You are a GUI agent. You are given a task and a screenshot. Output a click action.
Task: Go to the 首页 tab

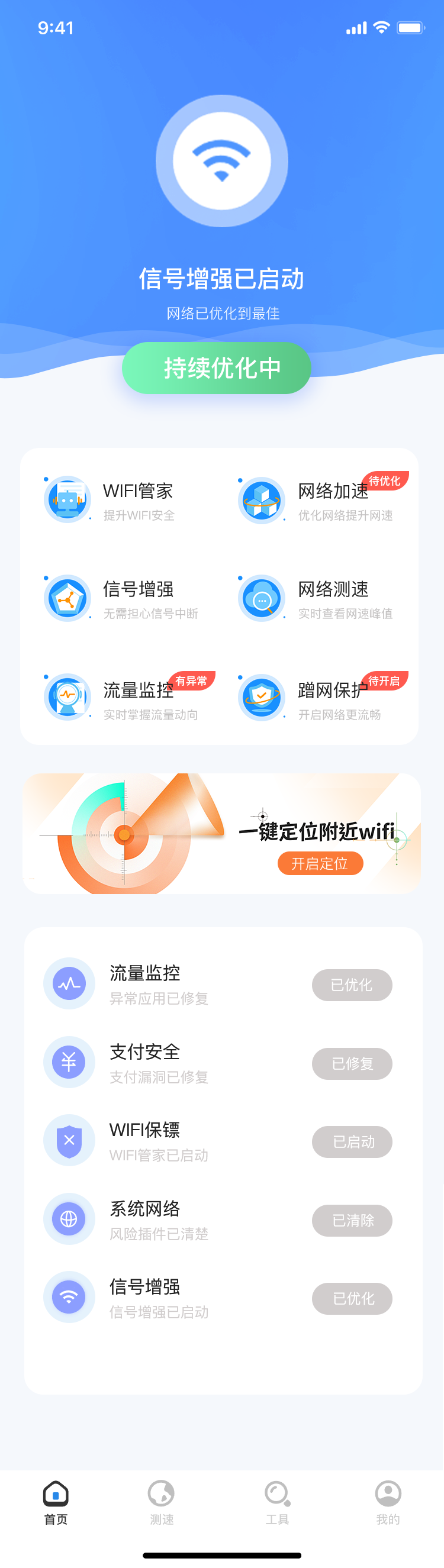(56, 1502)
